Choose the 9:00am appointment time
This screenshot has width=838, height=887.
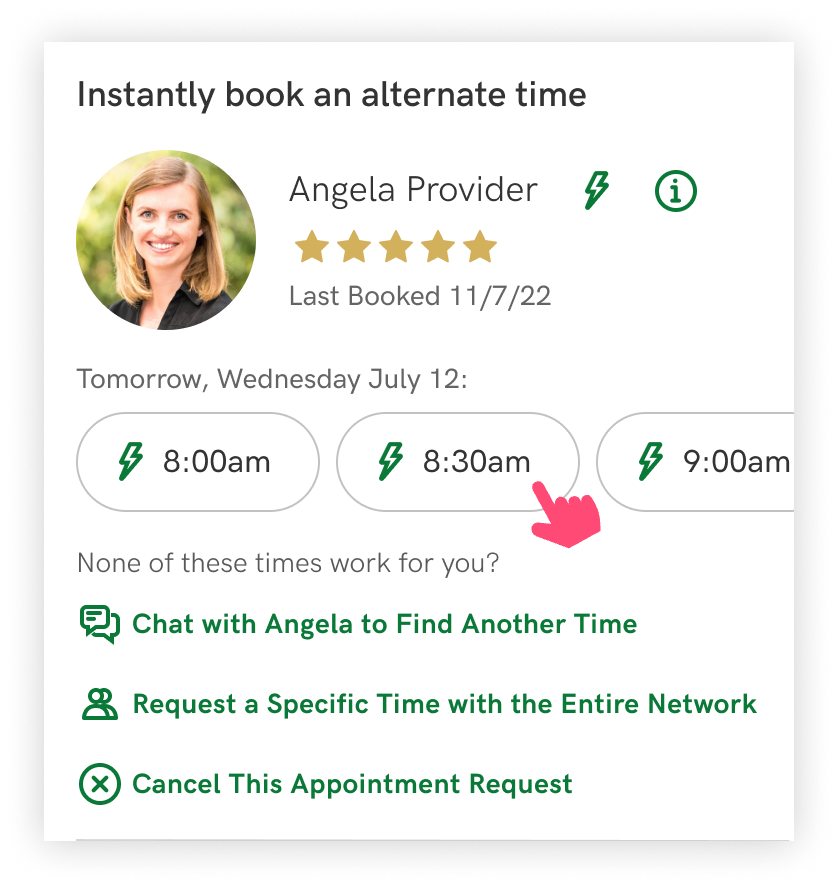click(706, 462)
